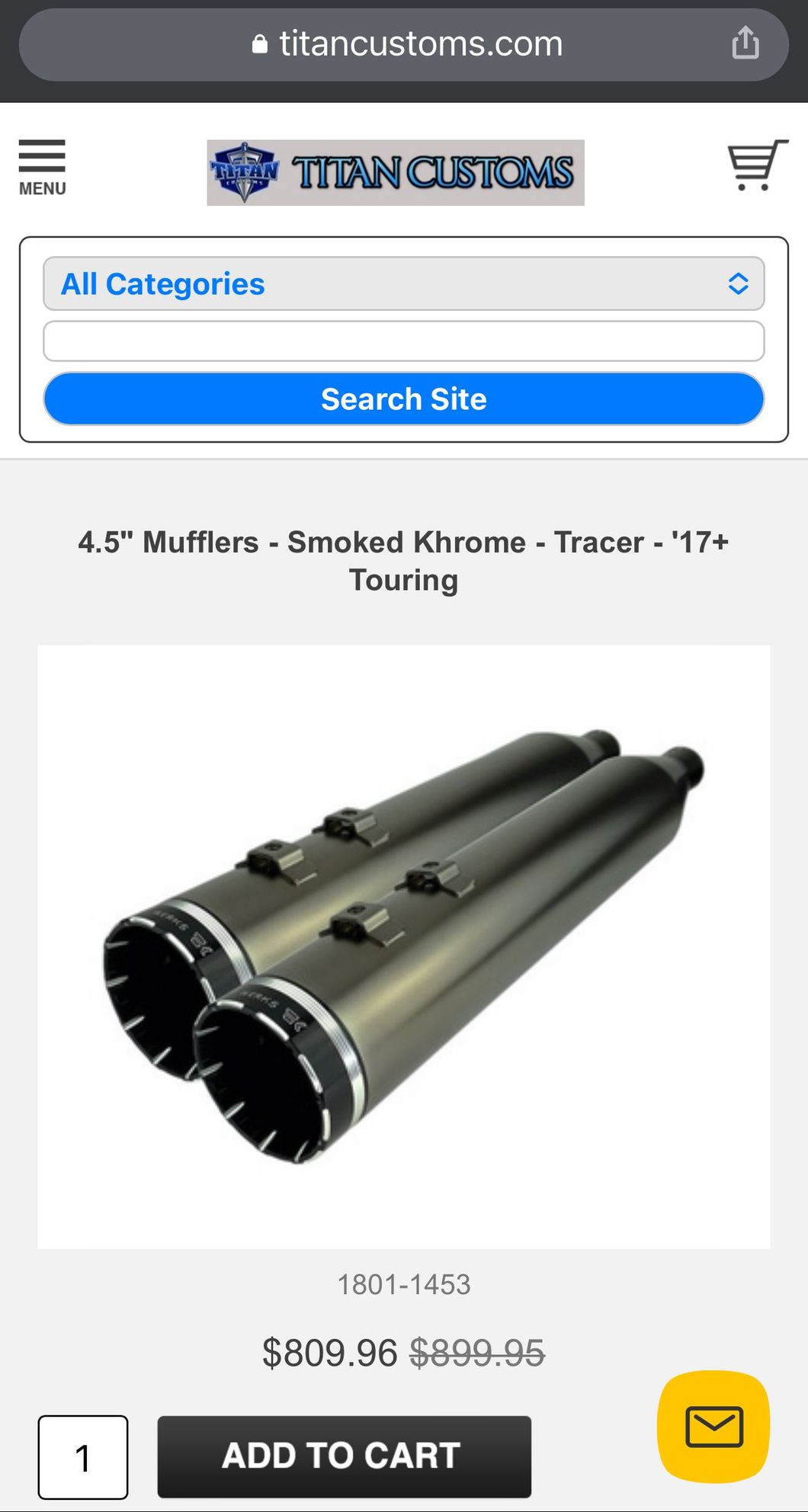Select the quantity field
808x1512 pixels.
pyautogui.click(x=83, y=1456)
